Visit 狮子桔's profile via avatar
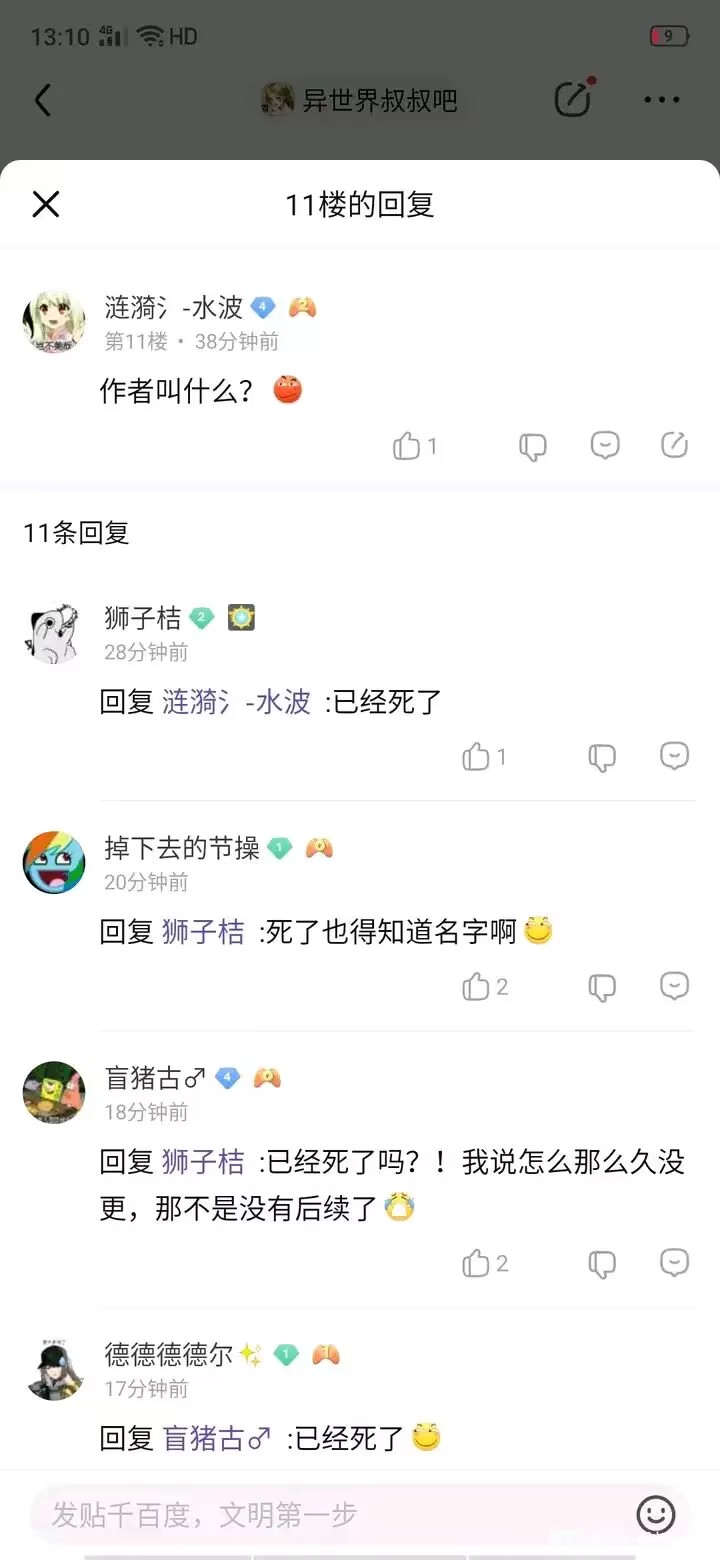The image size is (720, 1560). click(54, 633)
